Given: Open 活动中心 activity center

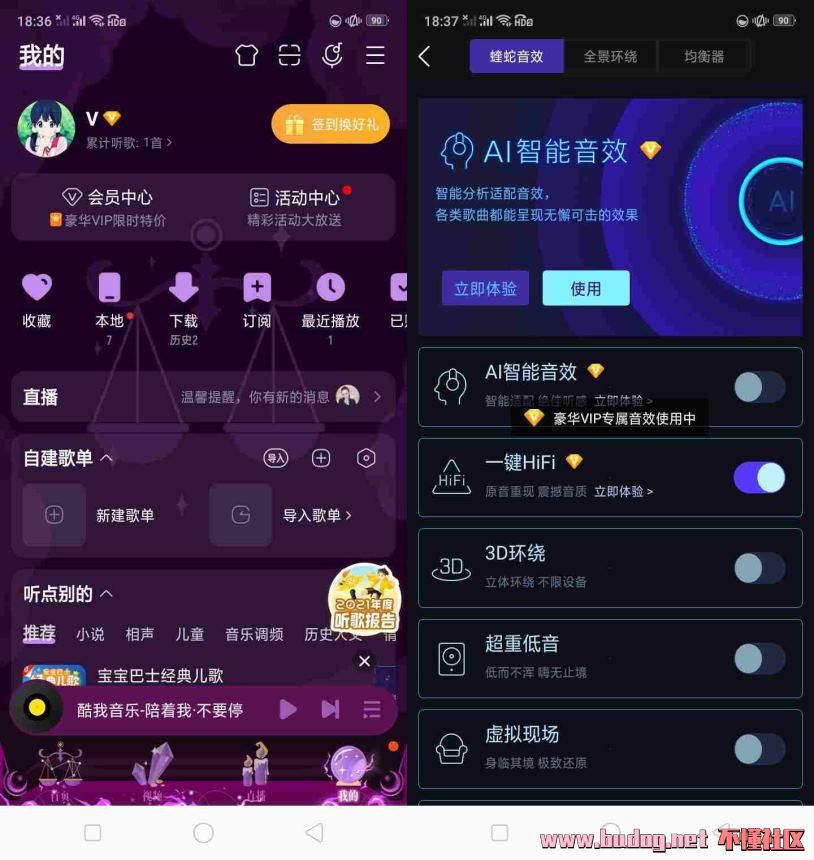Looking at the screenshot, I should tap(296, 206).
